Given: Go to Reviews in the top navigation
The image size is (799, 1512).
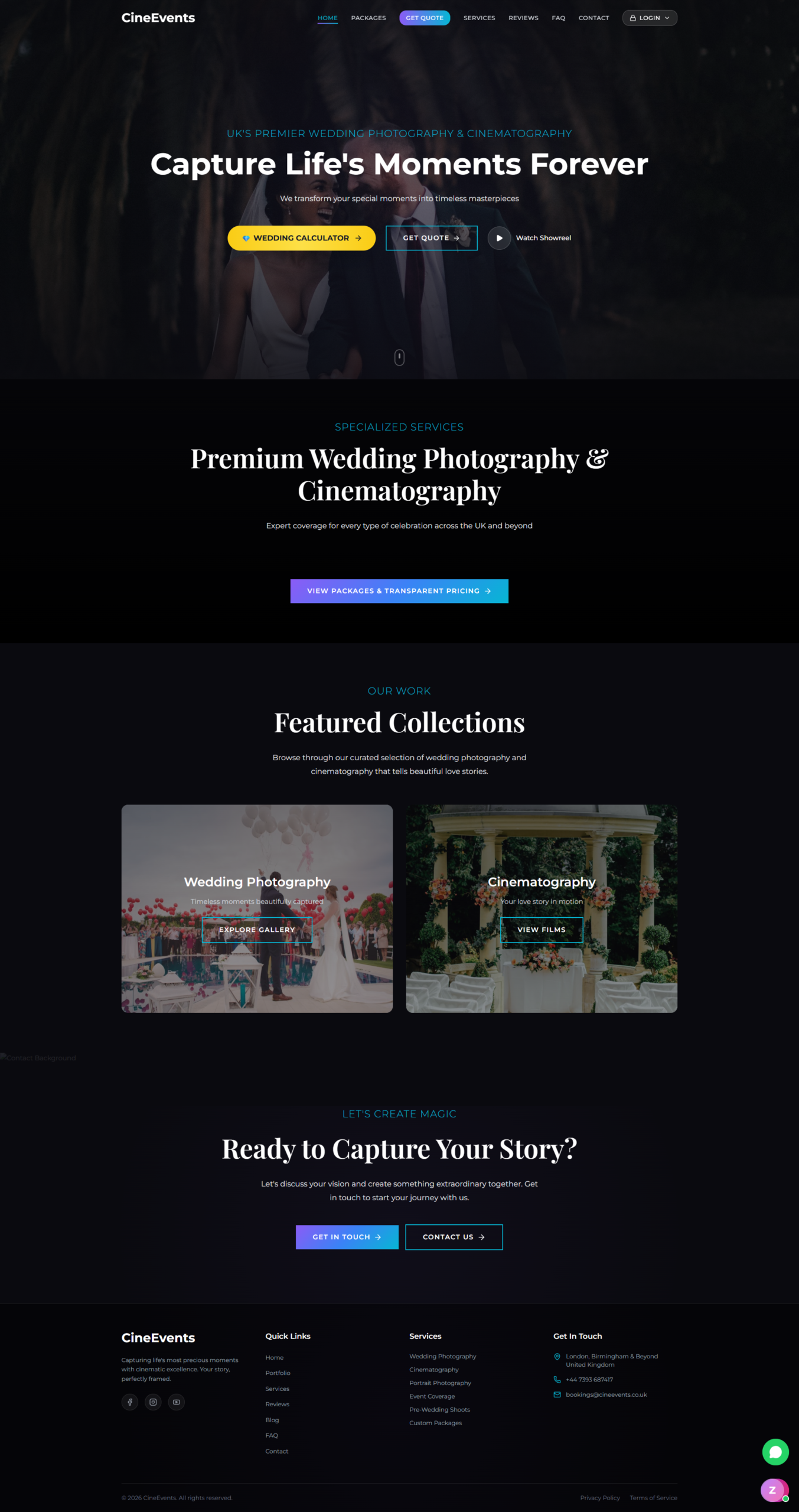Looking at the screenshot, I should [523, 18].
